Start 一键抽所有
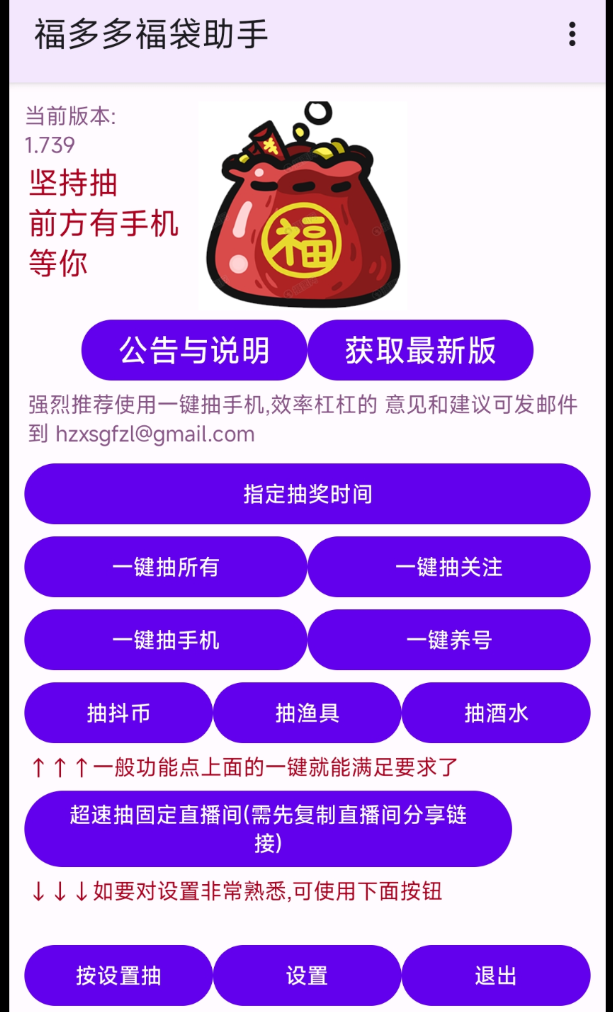This screenshot has width=613, height=1012. [166, 567]
